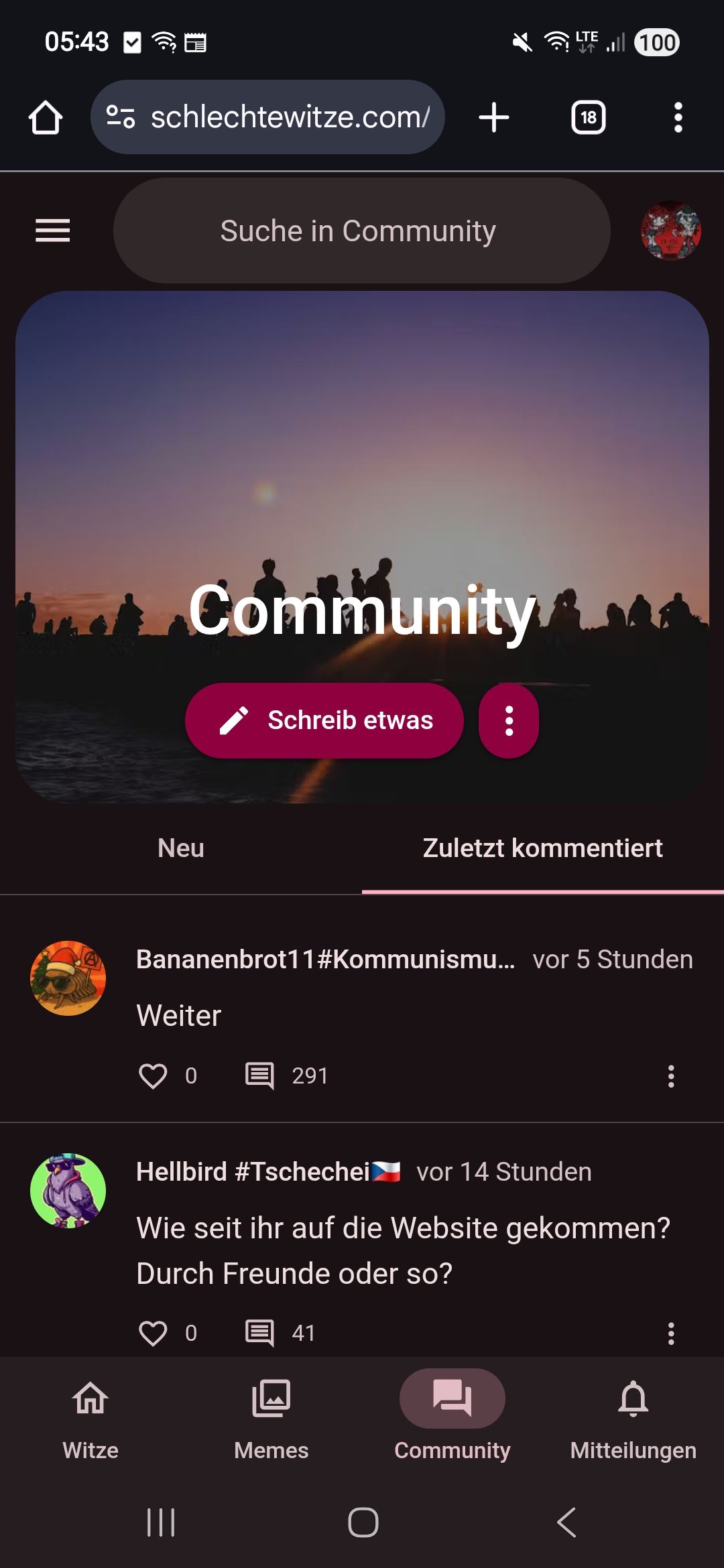The height and width of the screenshot is (1568, 724).
Task: Go back using the system back button
Action: (x=566, y=1522)
